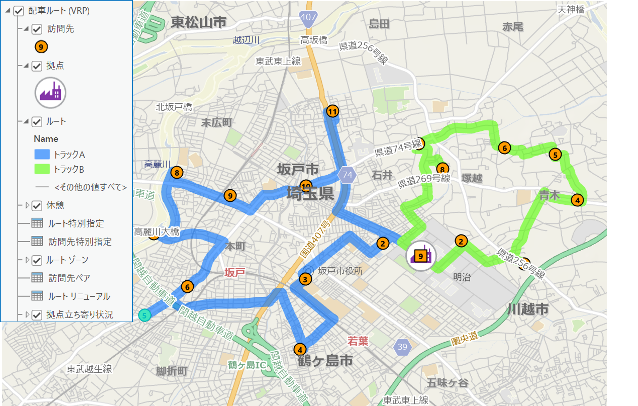
Task: Tap stop marker 11 on the map
Action: (x=332, y=111)
